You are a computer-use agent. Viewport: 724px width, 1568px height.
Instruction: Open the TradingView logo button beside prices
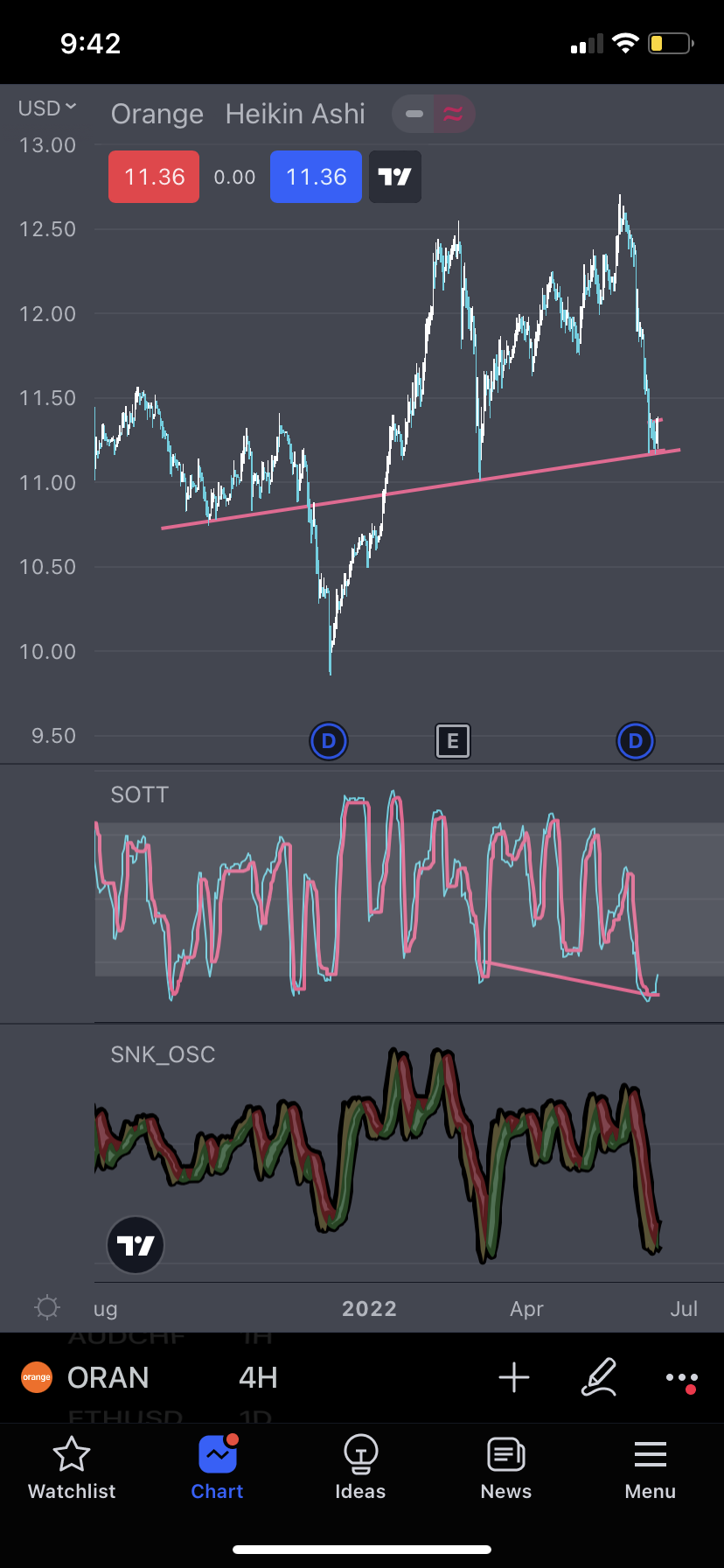tap(395, 177)
